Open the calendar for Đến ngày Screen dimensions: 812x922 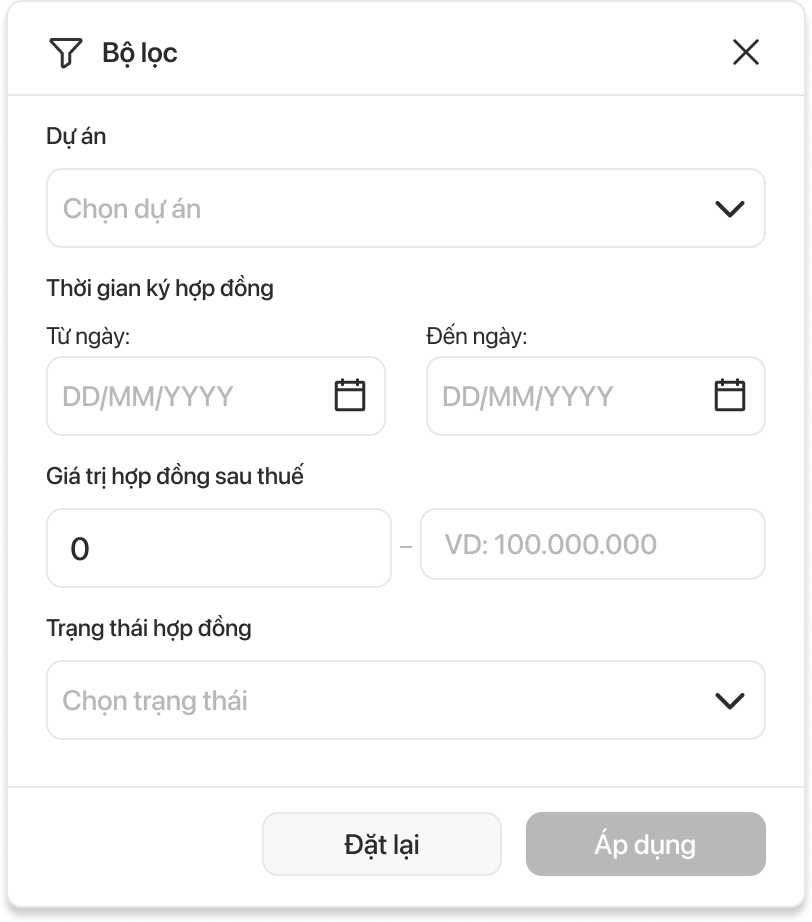click(x=729, y=396)
